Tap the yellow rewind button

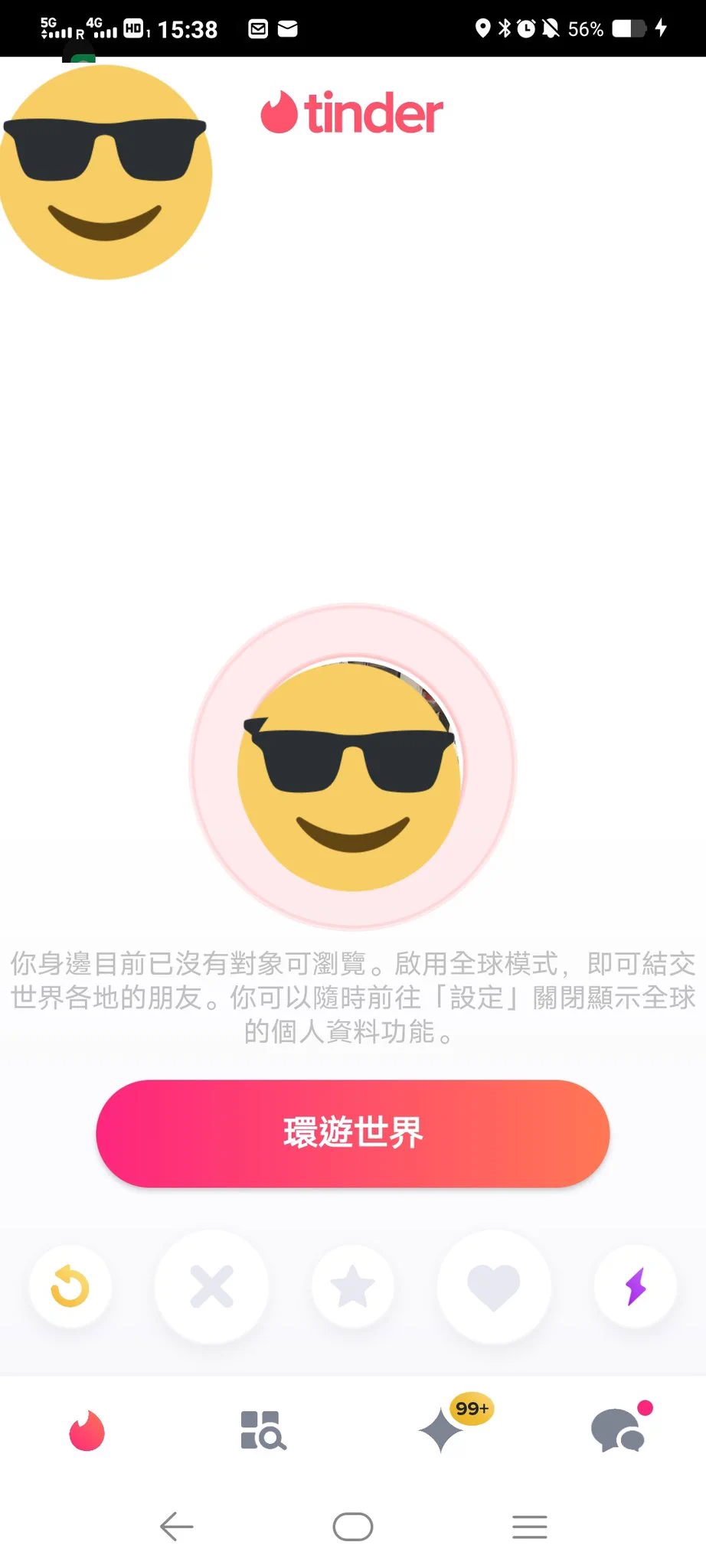click(x=70, y=1286)
